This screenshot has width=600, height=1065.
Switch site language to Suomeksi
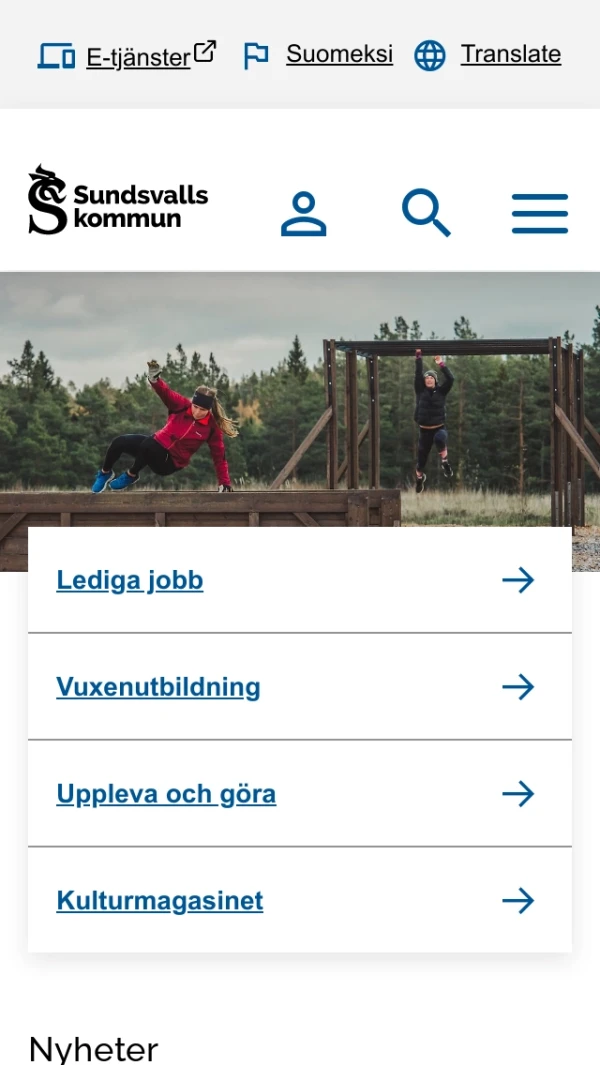[x=339, y=54]
